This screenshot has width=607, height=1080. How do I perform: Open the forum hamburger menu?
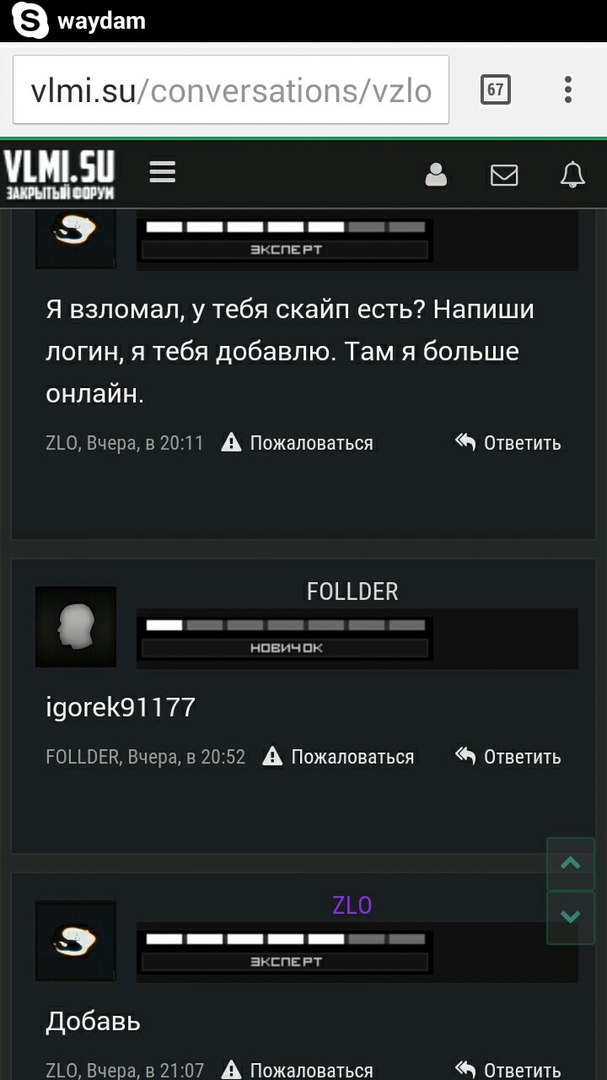(162, 173)
